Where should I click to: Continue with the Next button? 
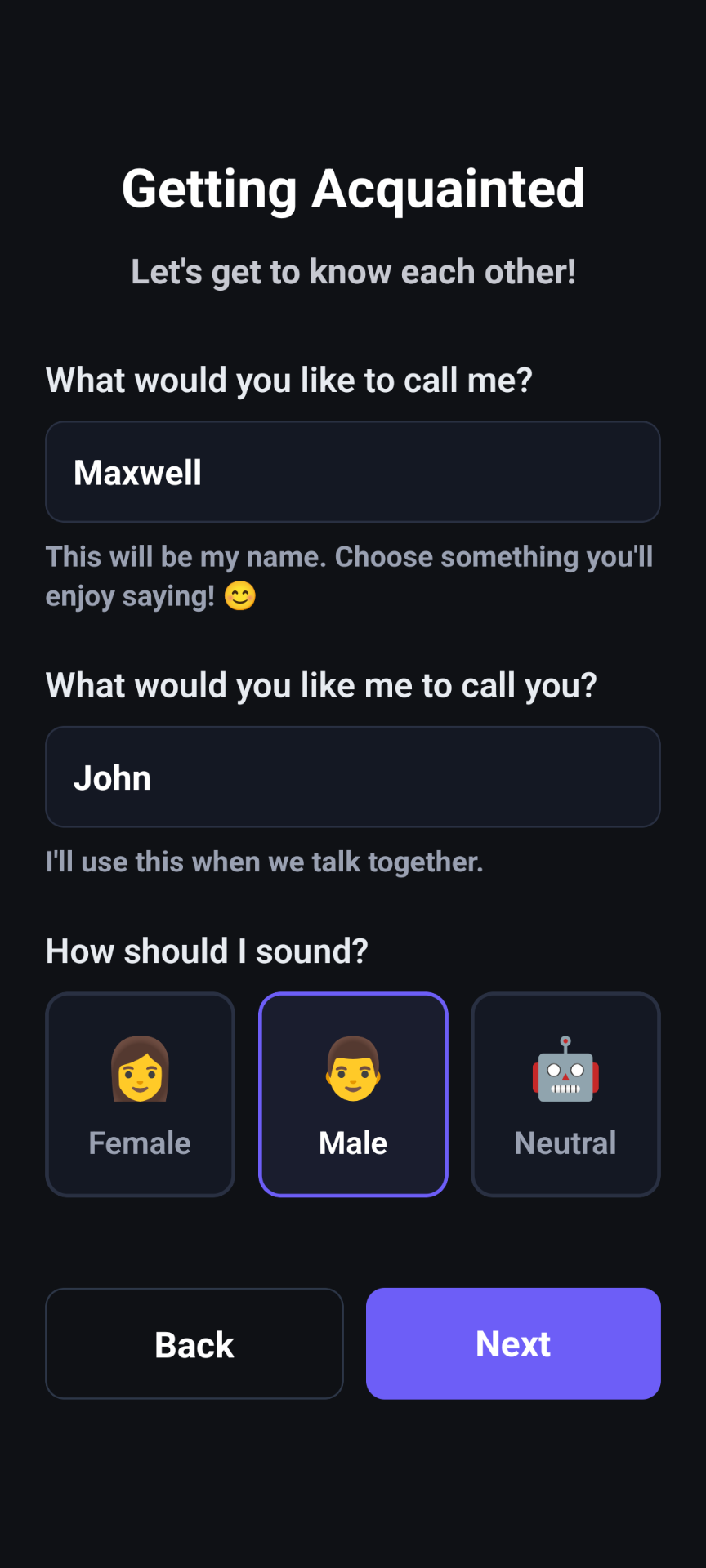click(x=513, y=1343)
